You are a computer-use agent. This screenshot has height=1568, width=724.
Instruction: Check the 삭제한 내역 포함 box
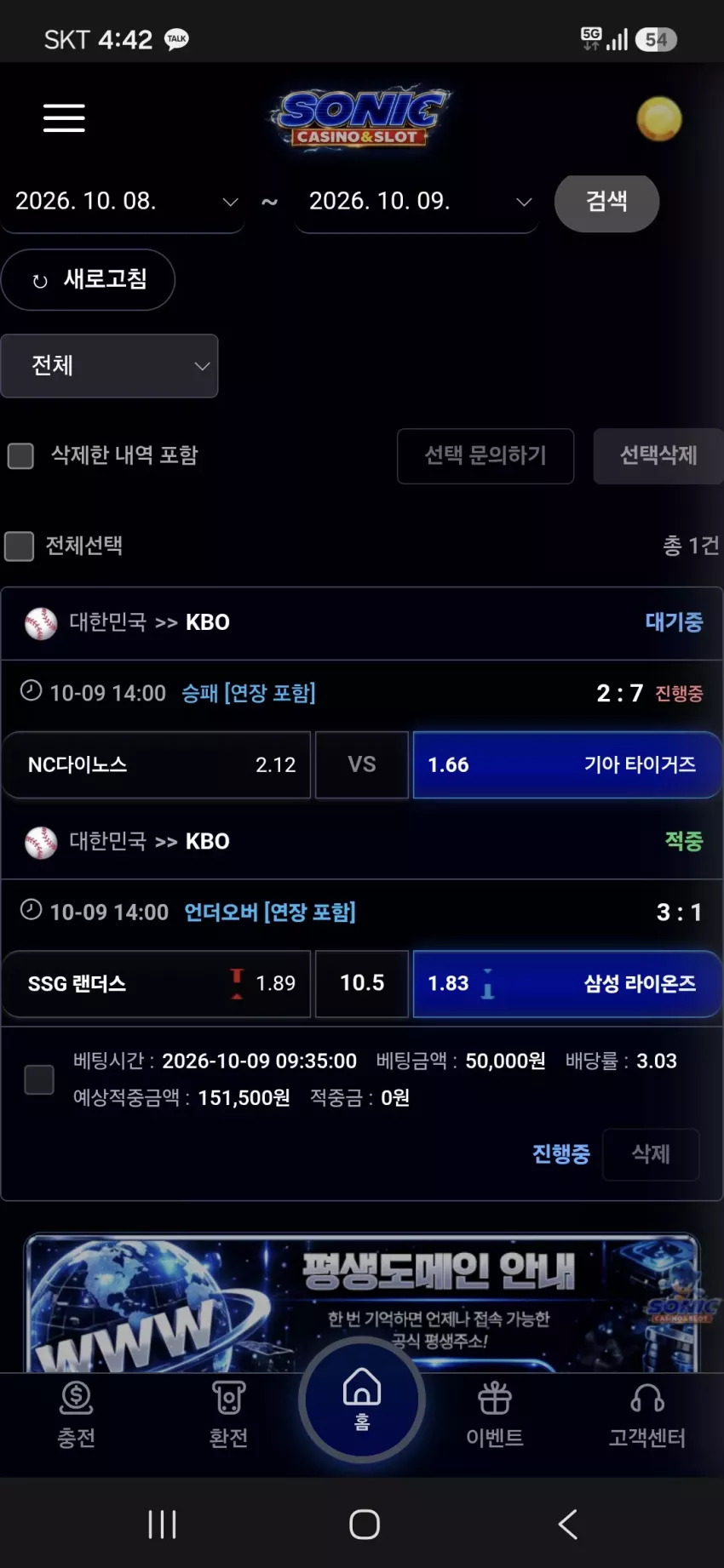(x=20, y=455)
